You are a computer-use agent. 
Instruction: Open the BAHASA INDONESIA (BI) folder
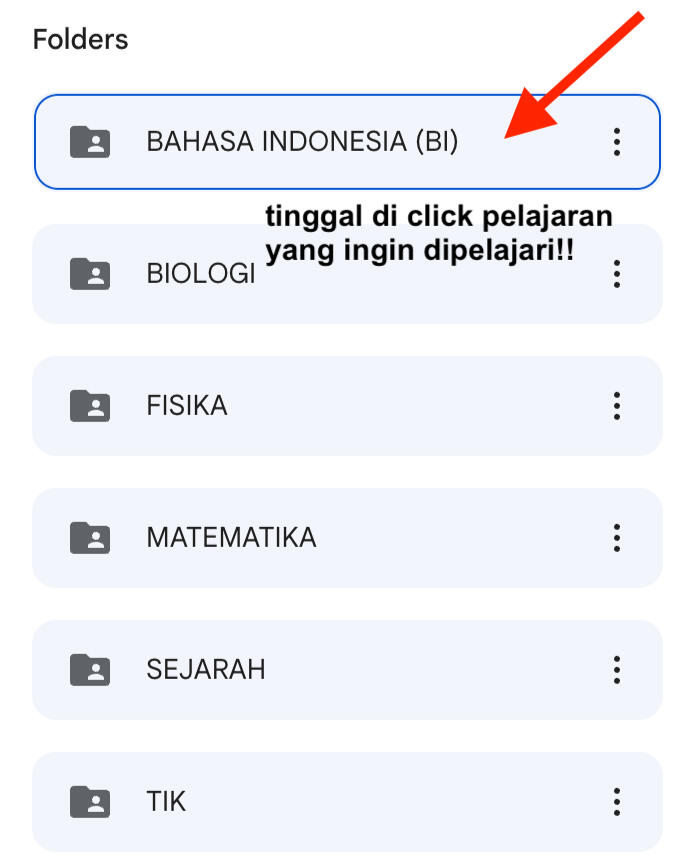pyautogui.click(x=300, y=142)
